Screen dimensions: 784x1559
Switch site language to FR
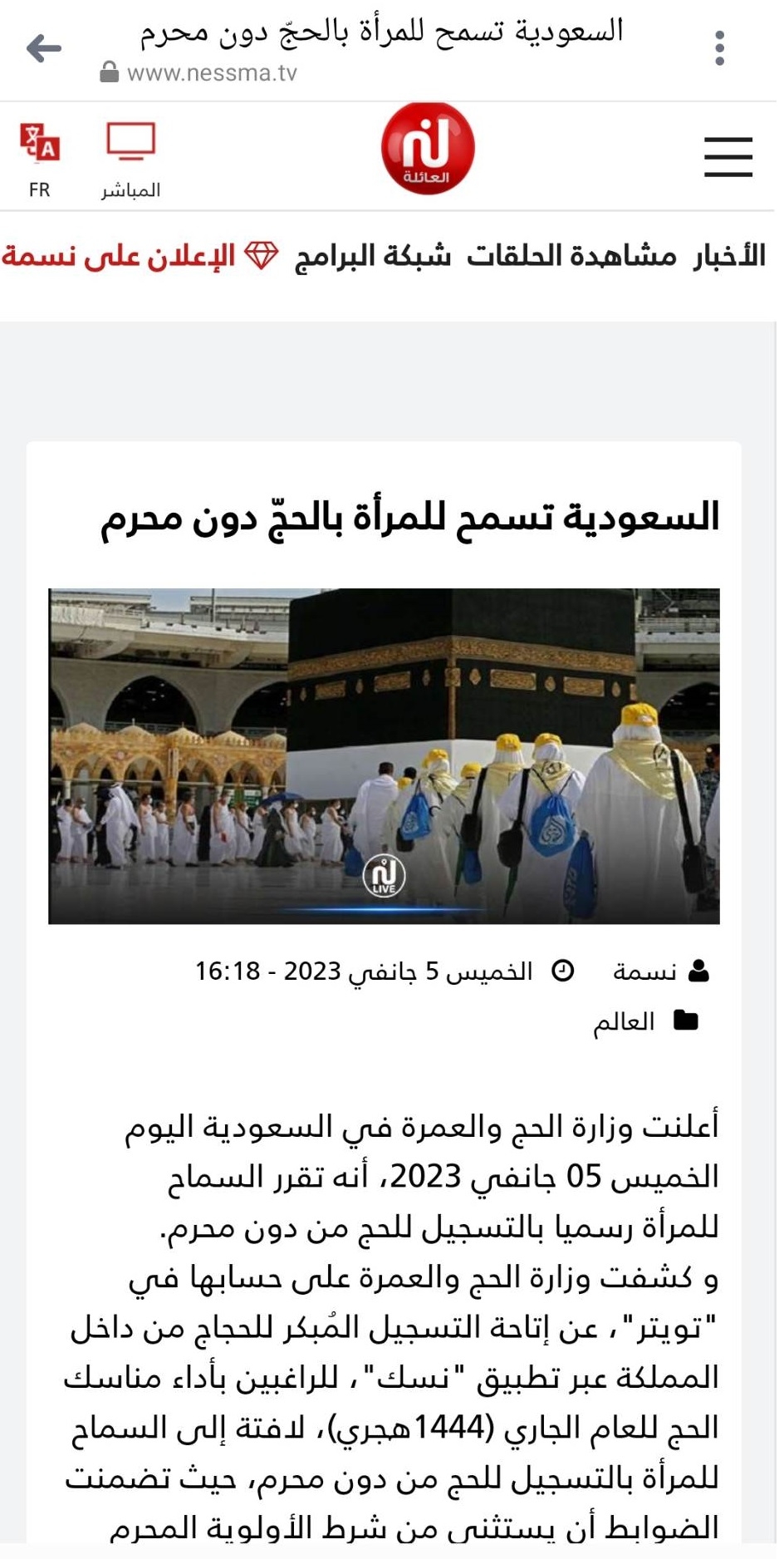[x=40, y=160]
